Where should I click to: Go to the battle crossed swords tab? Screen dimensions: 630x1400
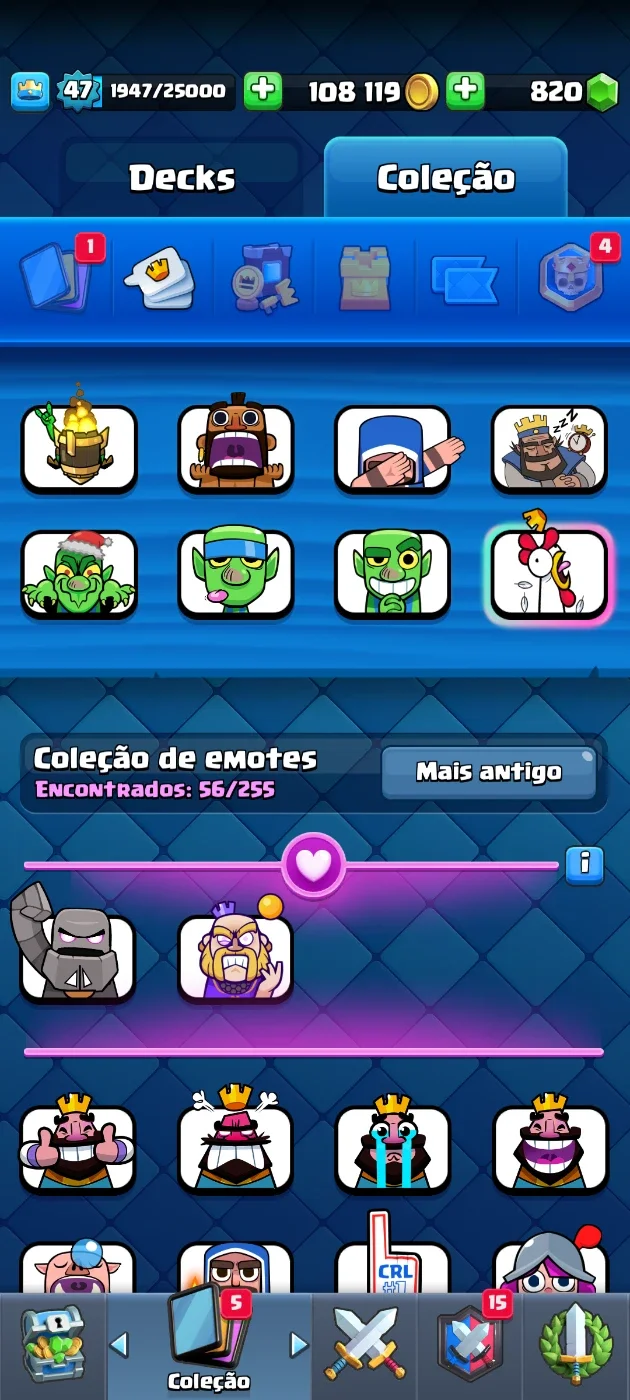(x=365, y=1345)
